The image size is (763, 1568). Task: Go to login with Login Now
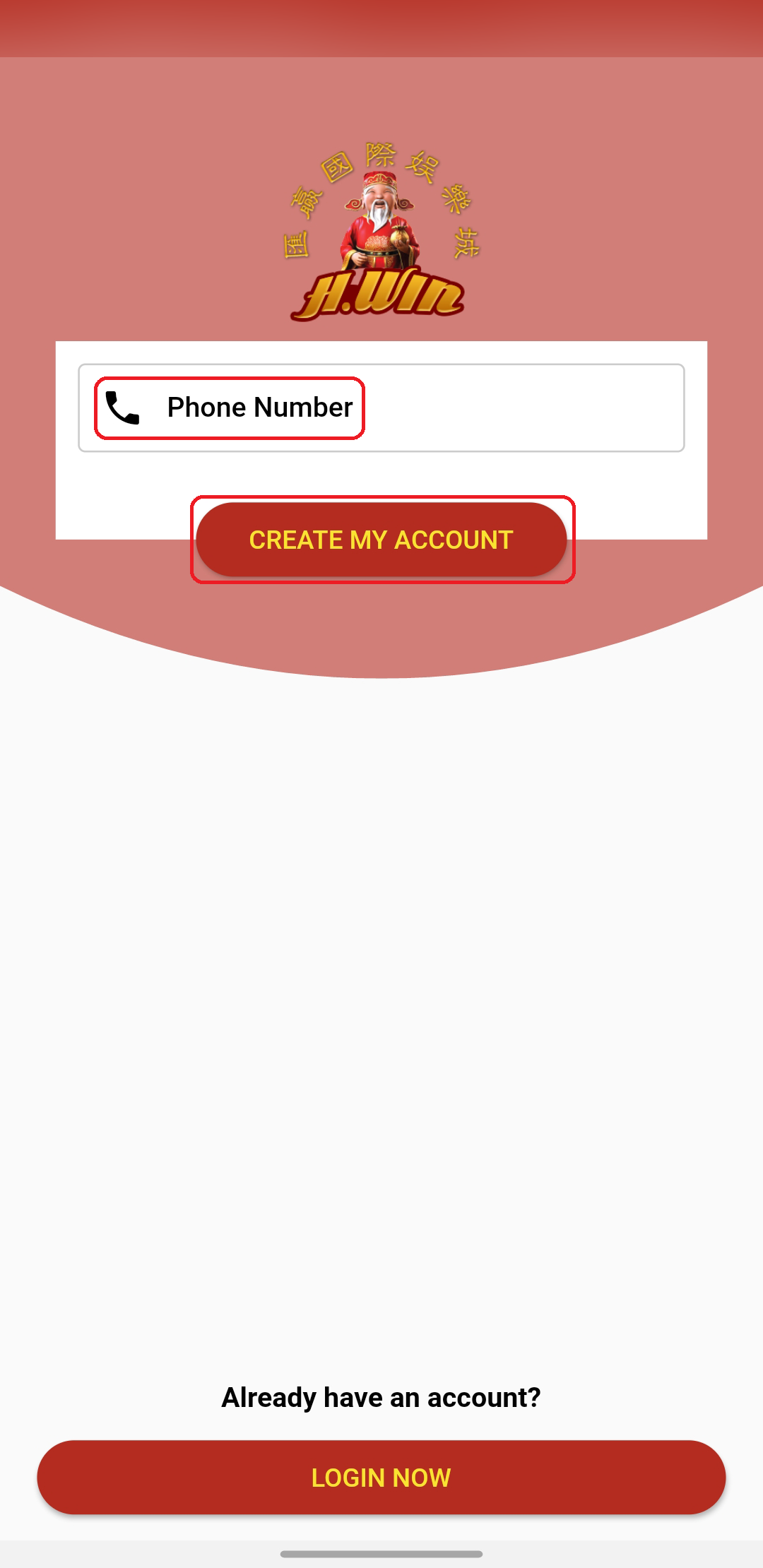(381, 1478)
